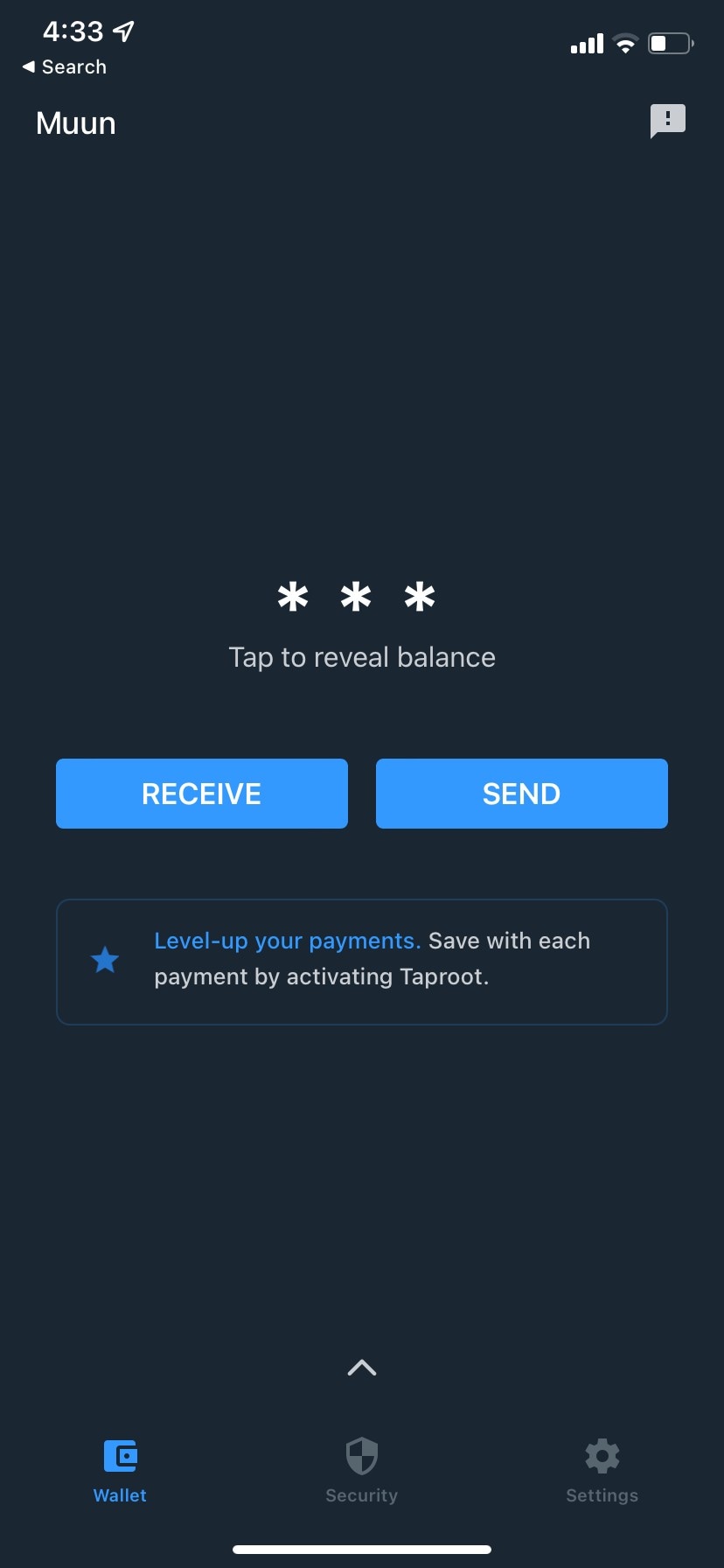Viewport: 724px width, 1568px height.
Task: Open the Settings gear icon
Action: 602,1454
